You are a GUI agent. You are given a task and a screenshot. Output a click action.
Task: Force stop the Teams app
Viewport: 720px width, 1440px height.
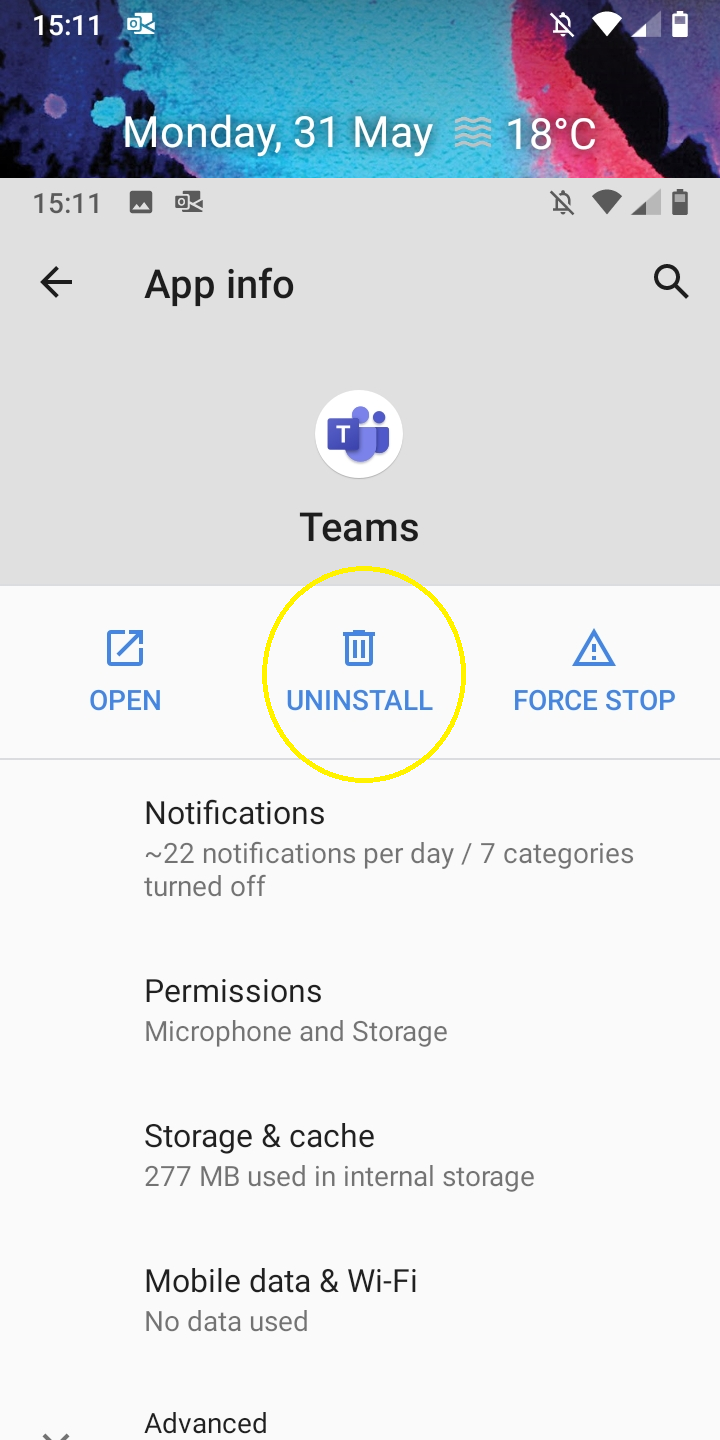(x=594, y=671)
